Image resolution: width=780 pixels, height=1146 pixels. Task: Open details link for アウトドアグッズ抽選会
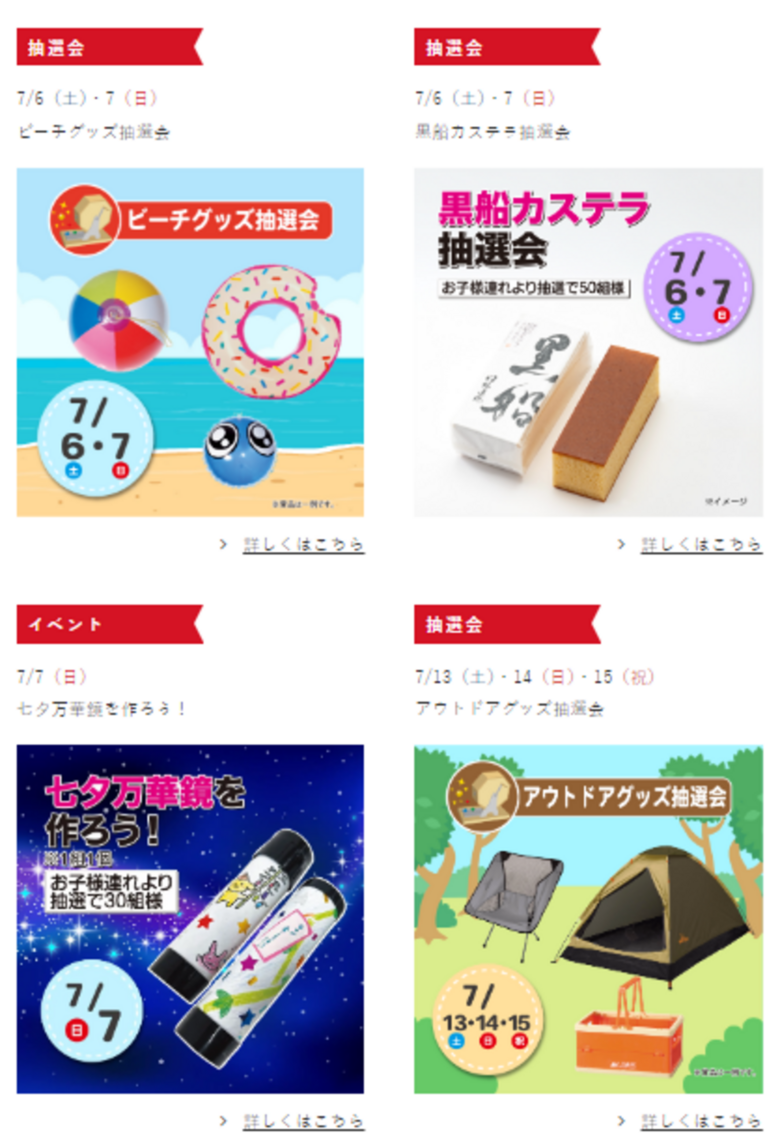point(700,1121)
